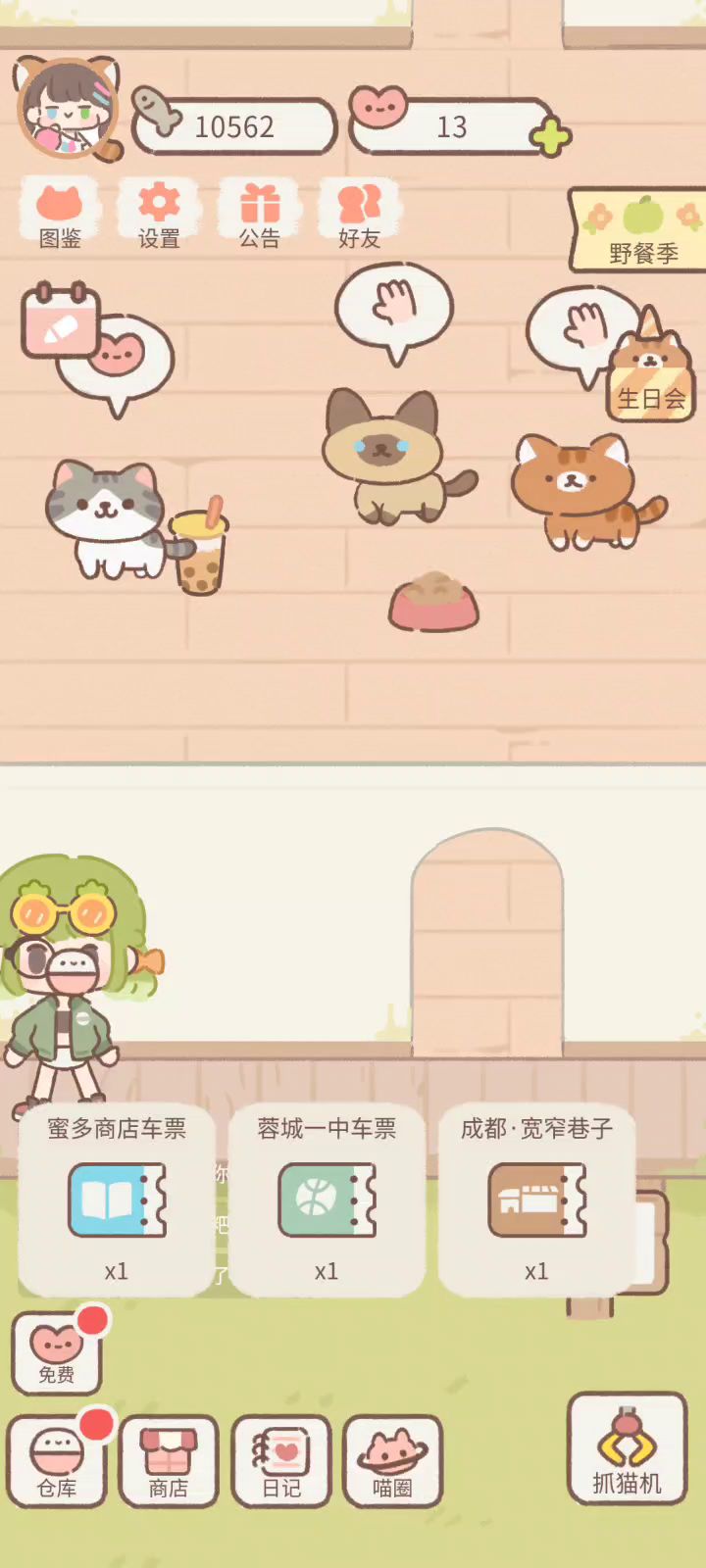Select the 蜜多商店车票 ticket
Screen dimensions: 706x1568
[x=117, y=1200]
